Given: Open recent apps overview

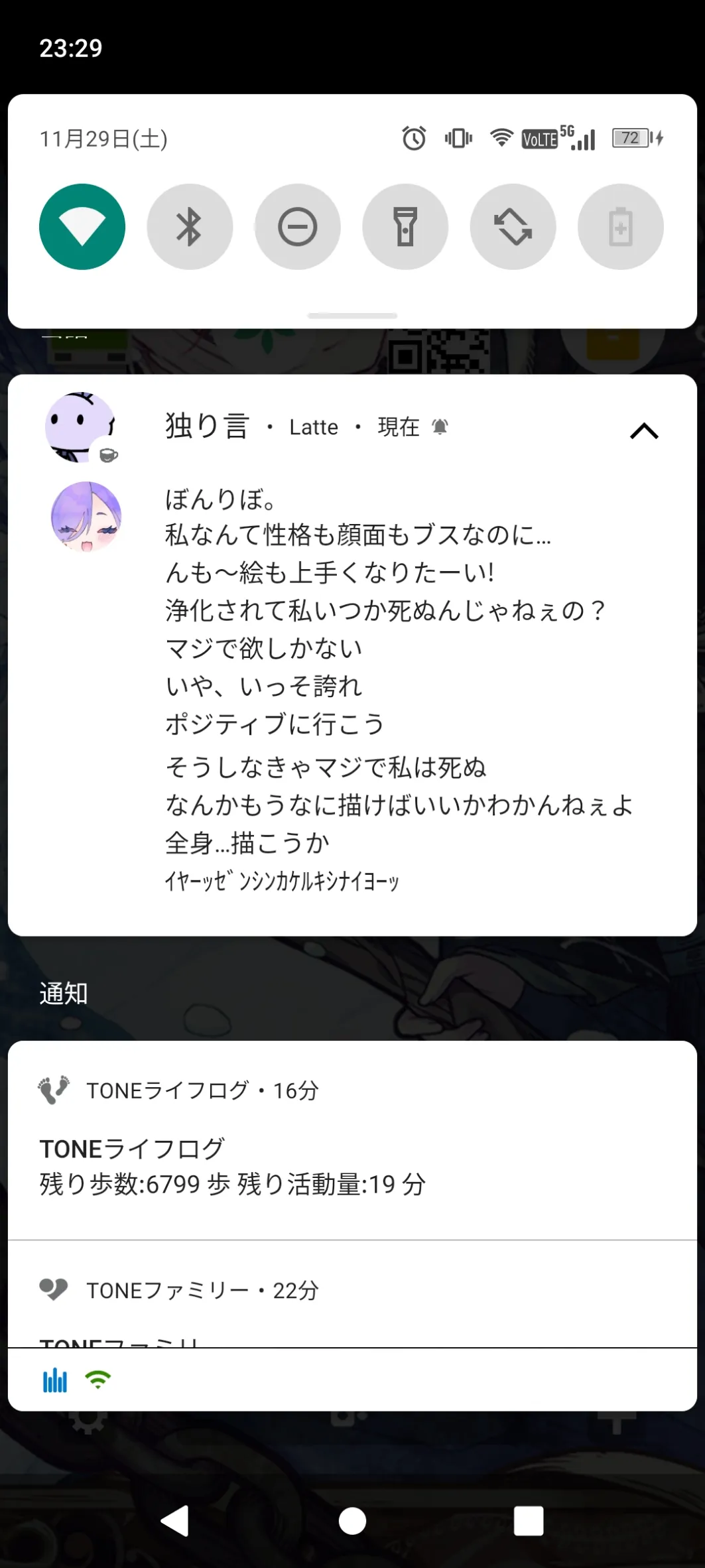Looking at the screenshot, I should coord(529,1520).
